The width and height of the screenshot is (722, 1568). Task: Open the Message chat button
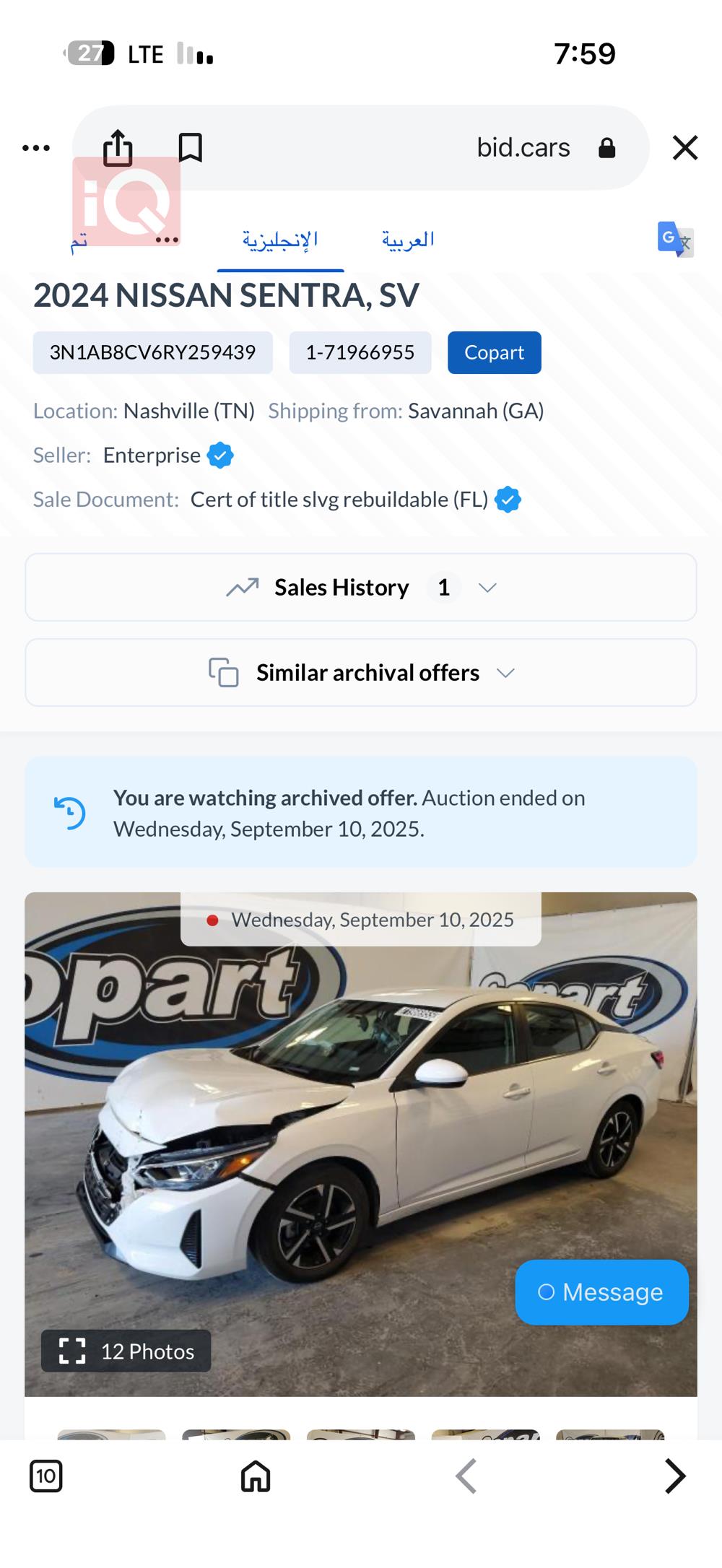click(601, 1292)
